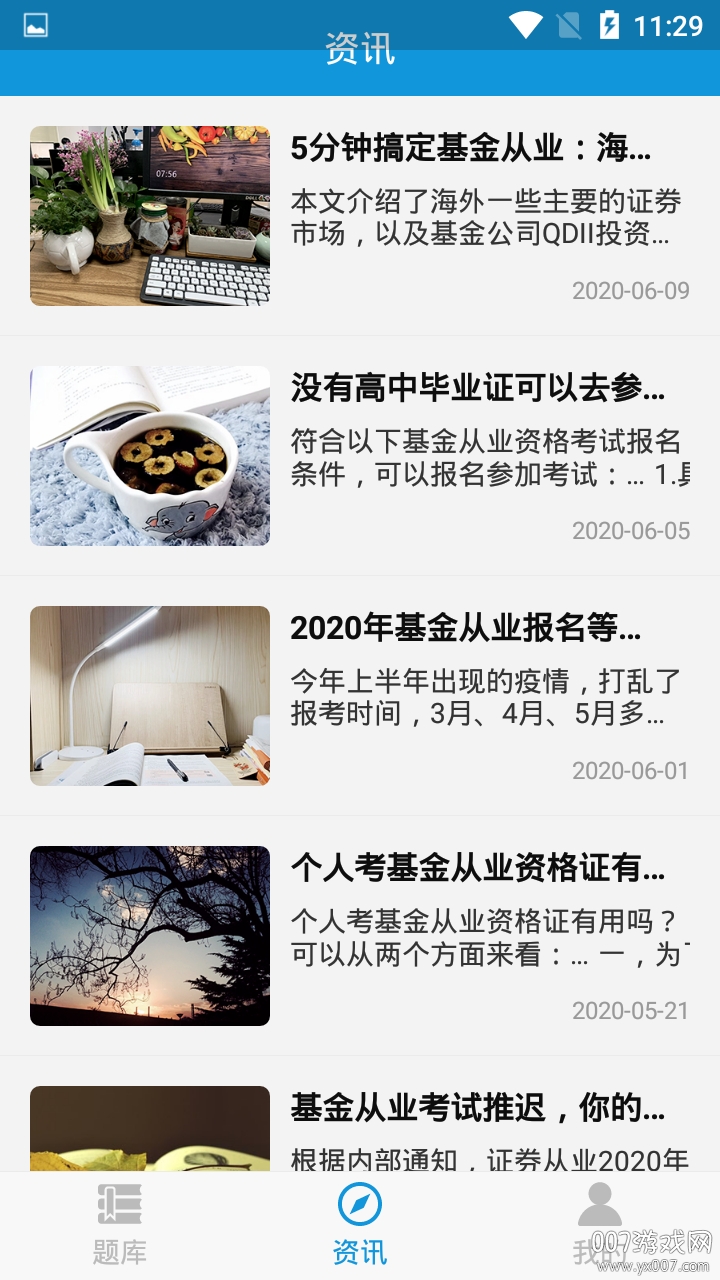Viewport: 720px width, 1280px height.
Task: Tap the date 2020-05-21 label
Action: click(x=630, y=1013)
